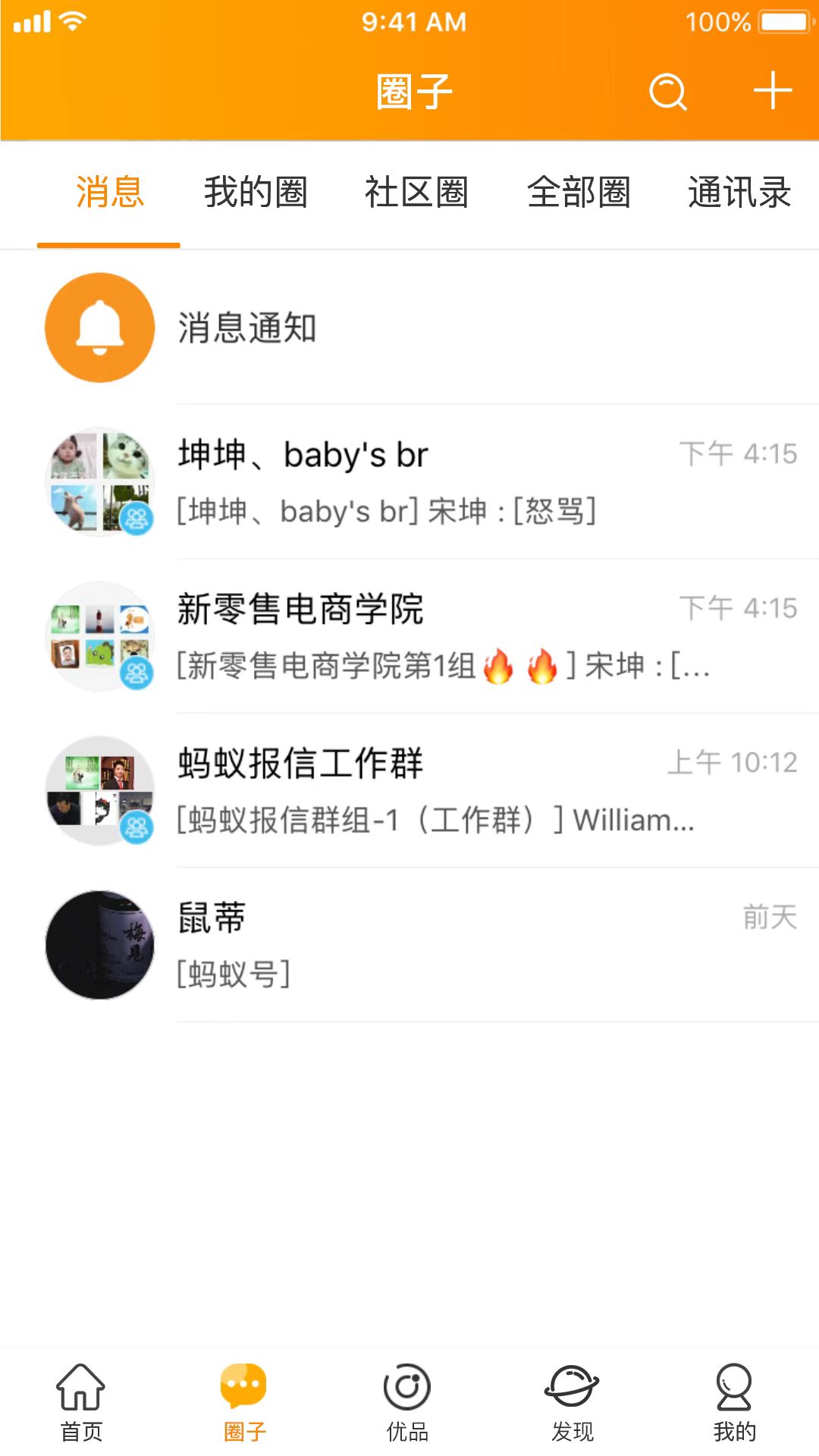Select the 全部圈 tab
819x1456 pixels.
coord(579,192)
